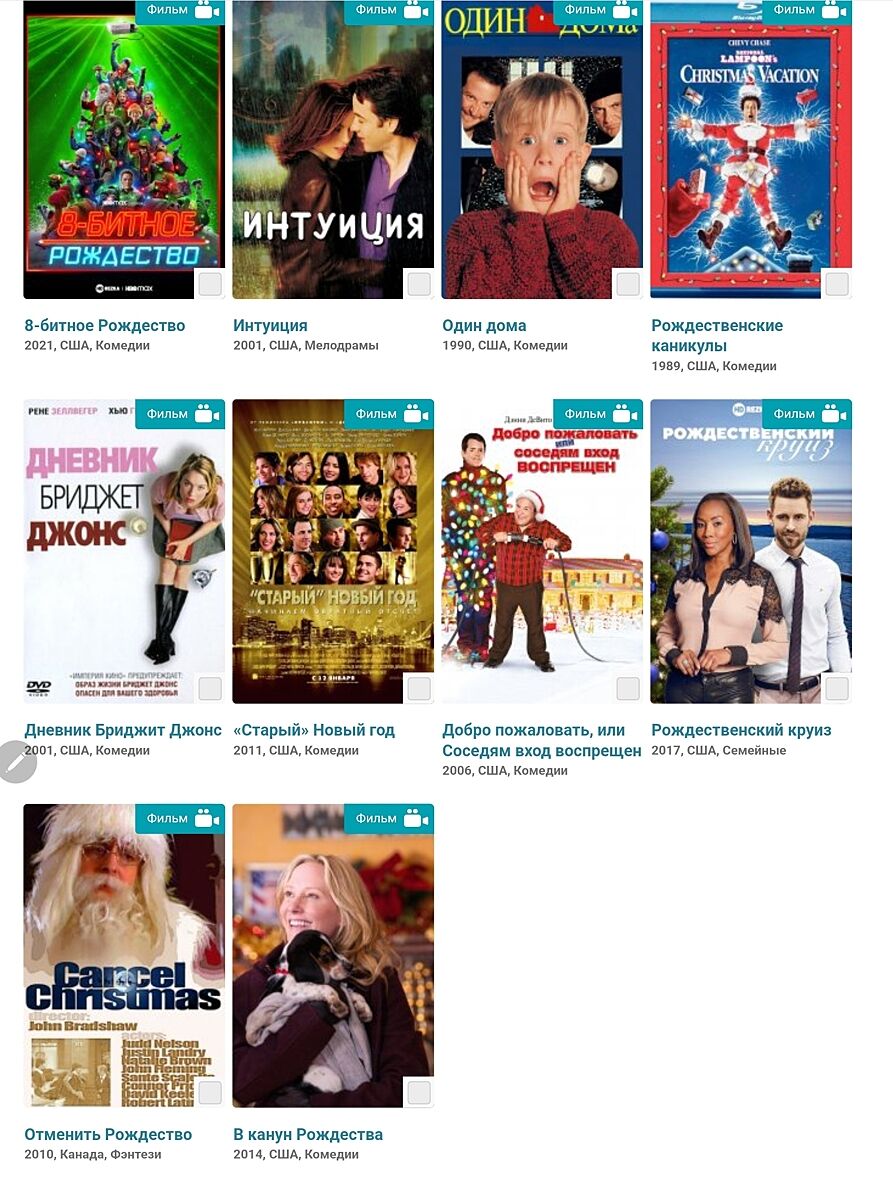Screen dimensions: 893x1200
Task: Open the Интуиция movie poster
Action: click(333, 150)
